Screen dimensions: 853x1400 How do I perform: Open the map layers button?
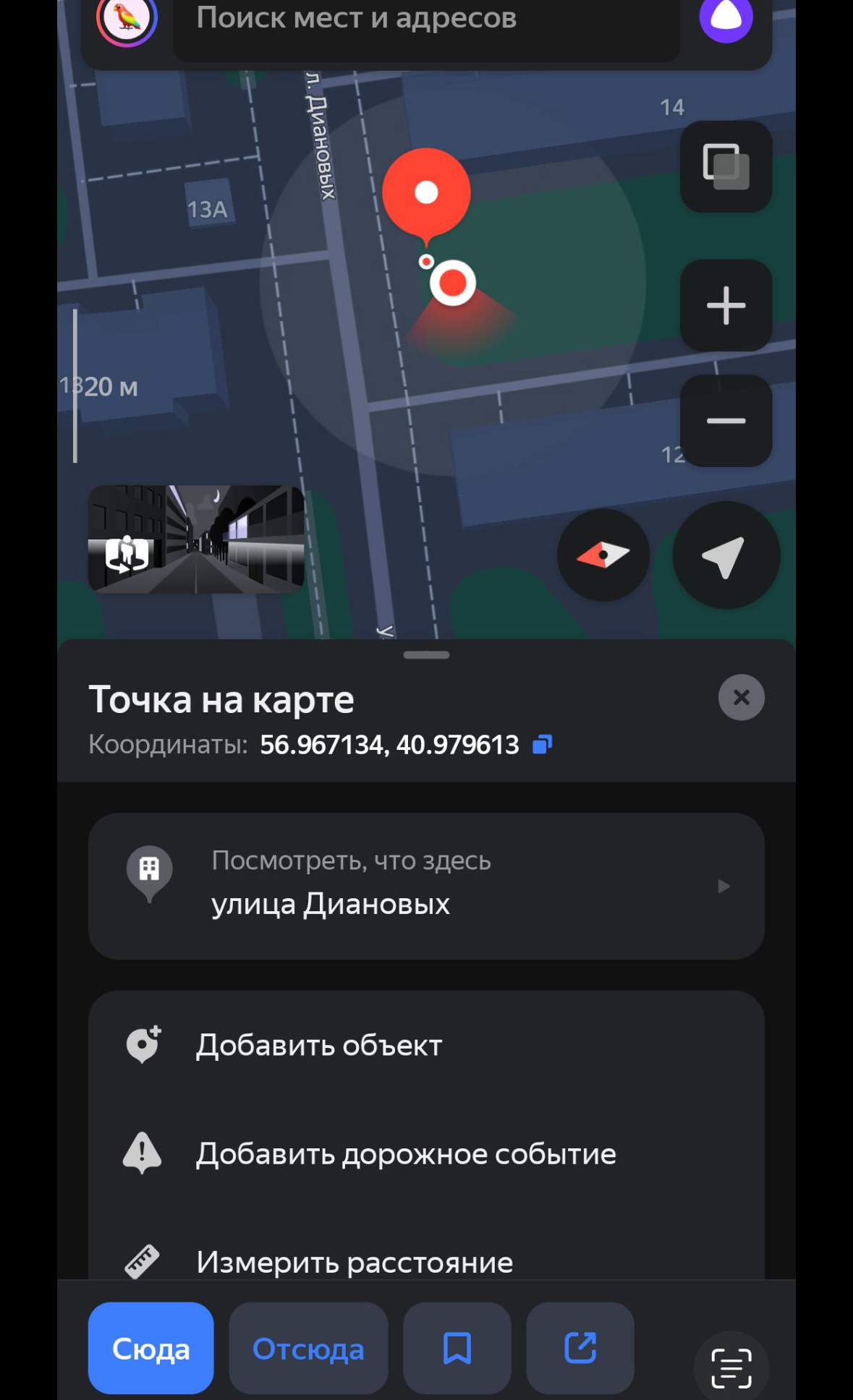pos(726,166)
